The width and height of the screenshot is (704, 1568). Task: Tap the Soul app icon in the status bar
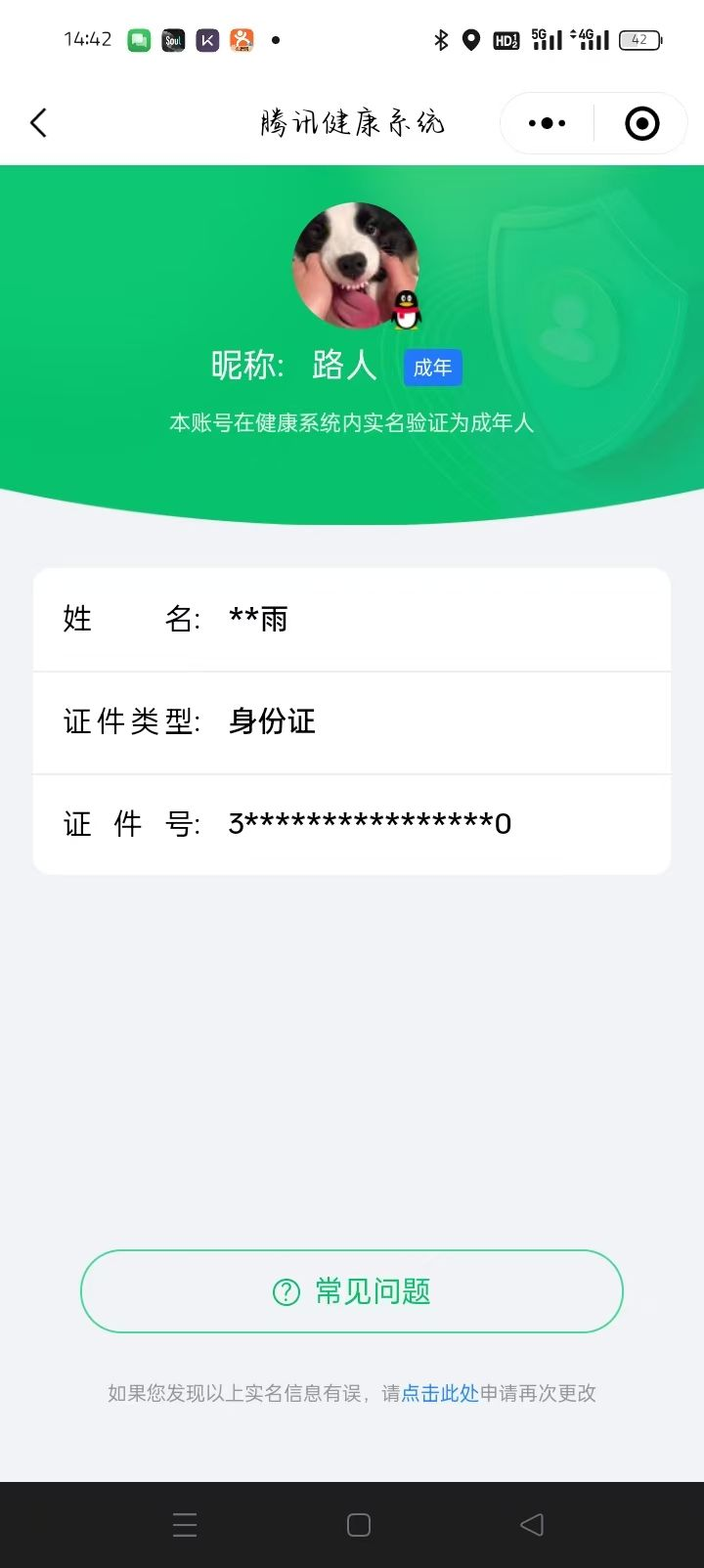click(172, 40)
